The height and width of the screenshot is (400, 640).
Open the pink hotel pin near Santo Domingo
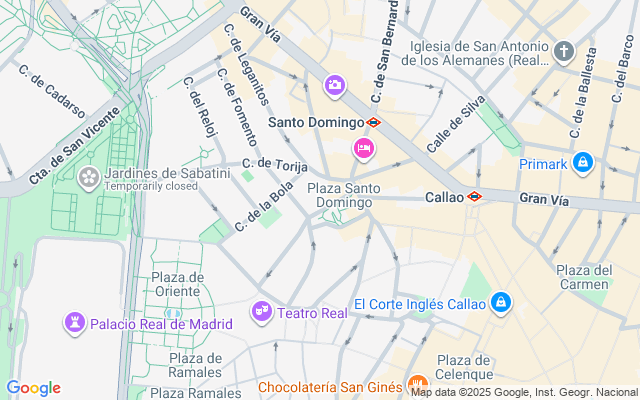tap(363, 149)
